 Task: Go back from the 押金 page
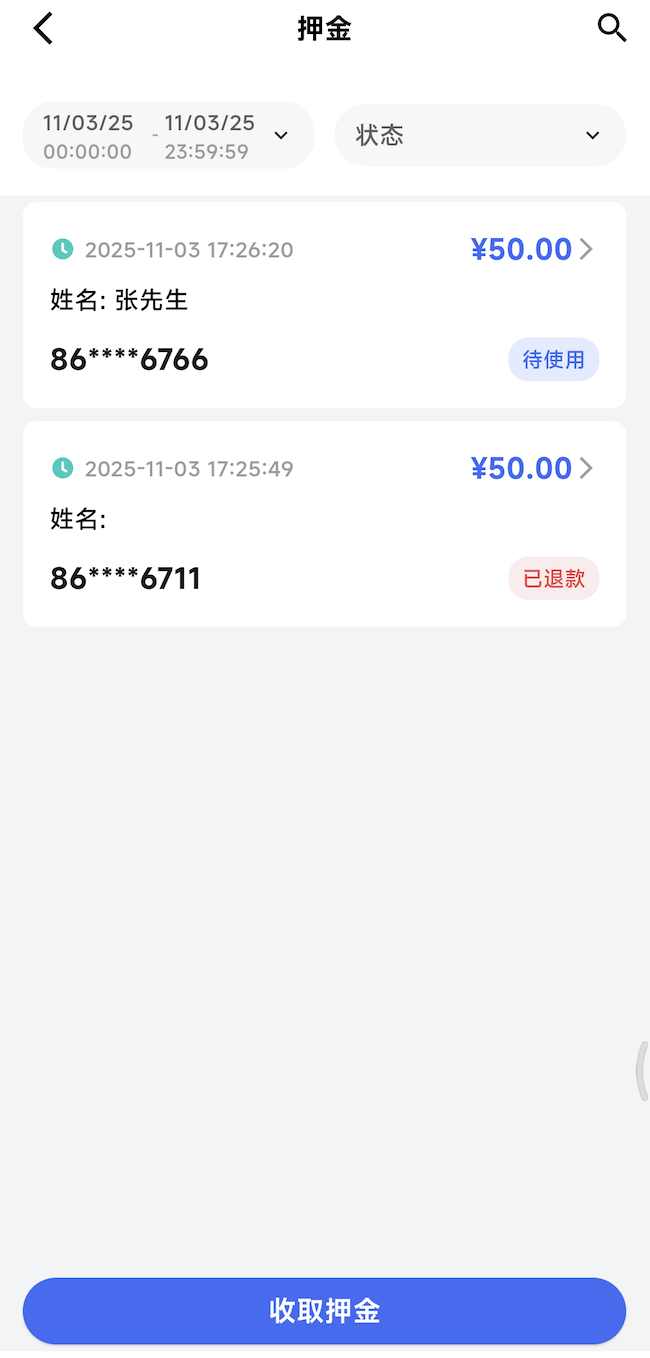pos(43,29)
